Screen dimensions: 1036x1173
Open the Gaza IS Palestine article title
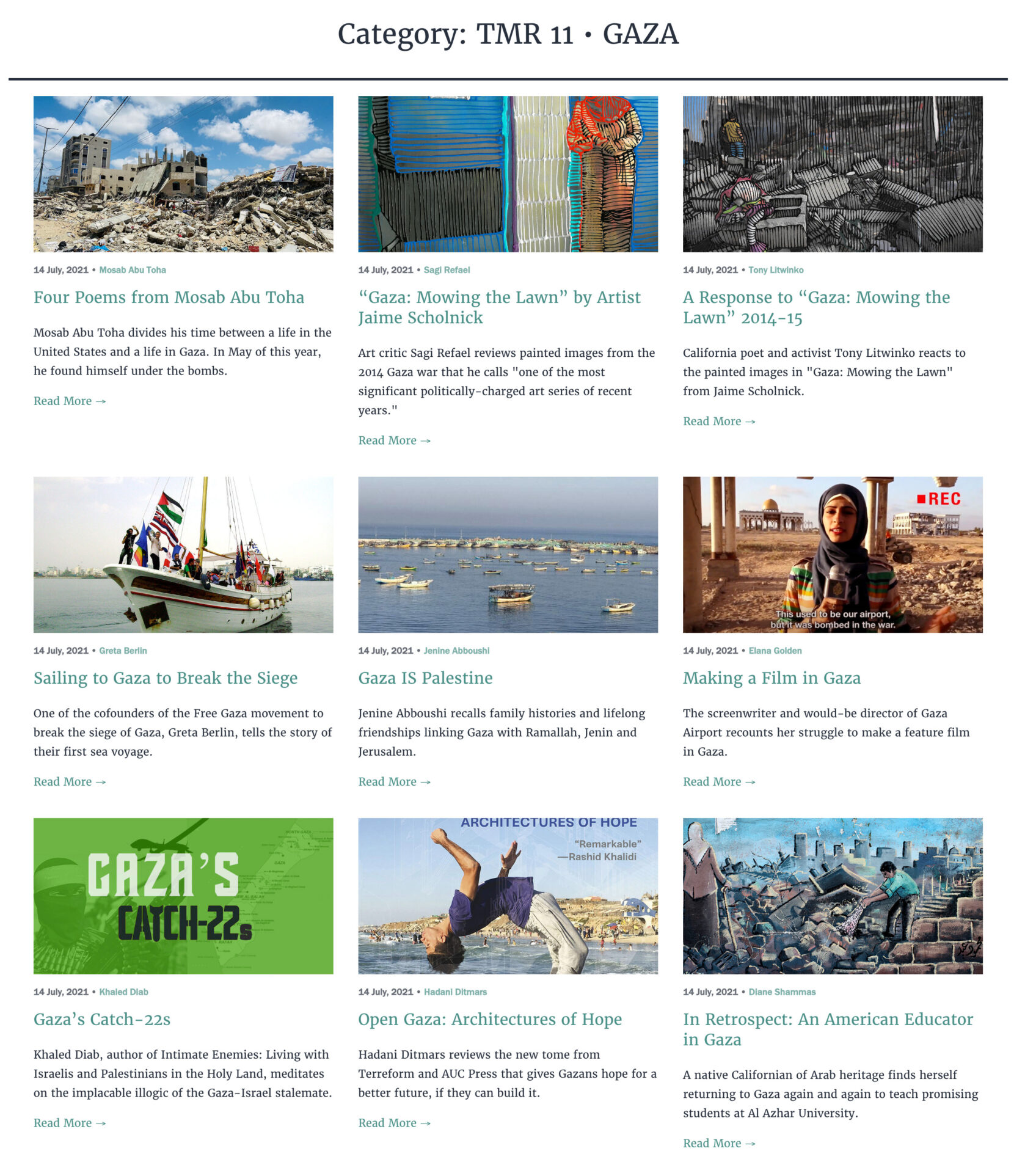pos(425,678)
